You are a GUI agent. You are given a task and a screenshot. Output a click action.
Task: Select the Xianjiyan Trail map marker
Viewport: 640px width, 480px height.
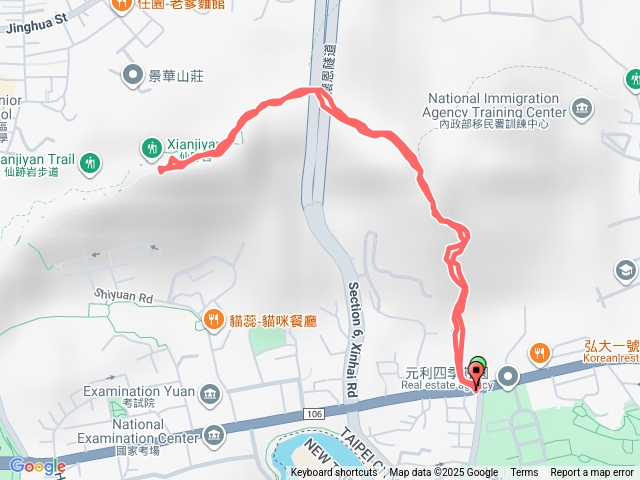[91, 161]
